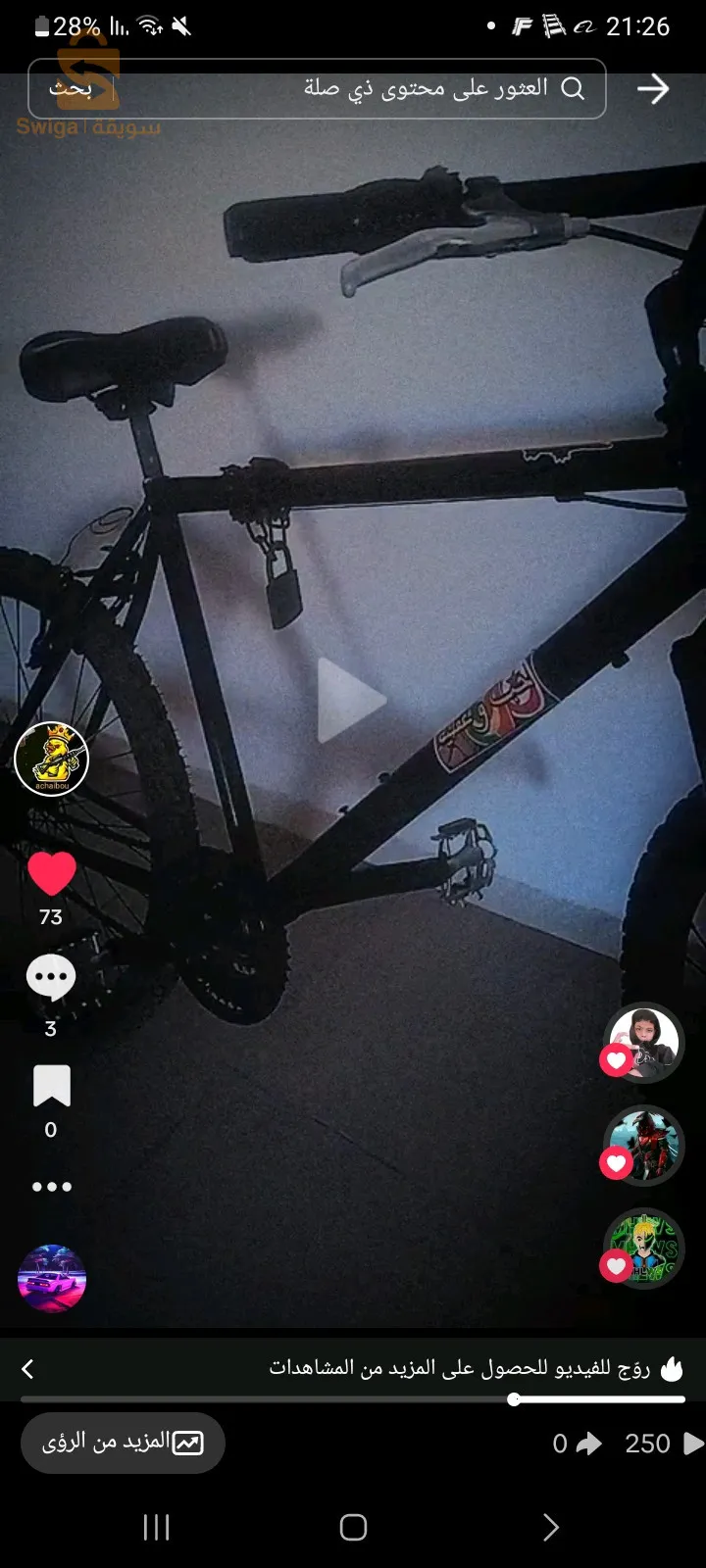Open the first liker's profile avatar
The image size is (706, 1568).
[x=643, y=1042]
